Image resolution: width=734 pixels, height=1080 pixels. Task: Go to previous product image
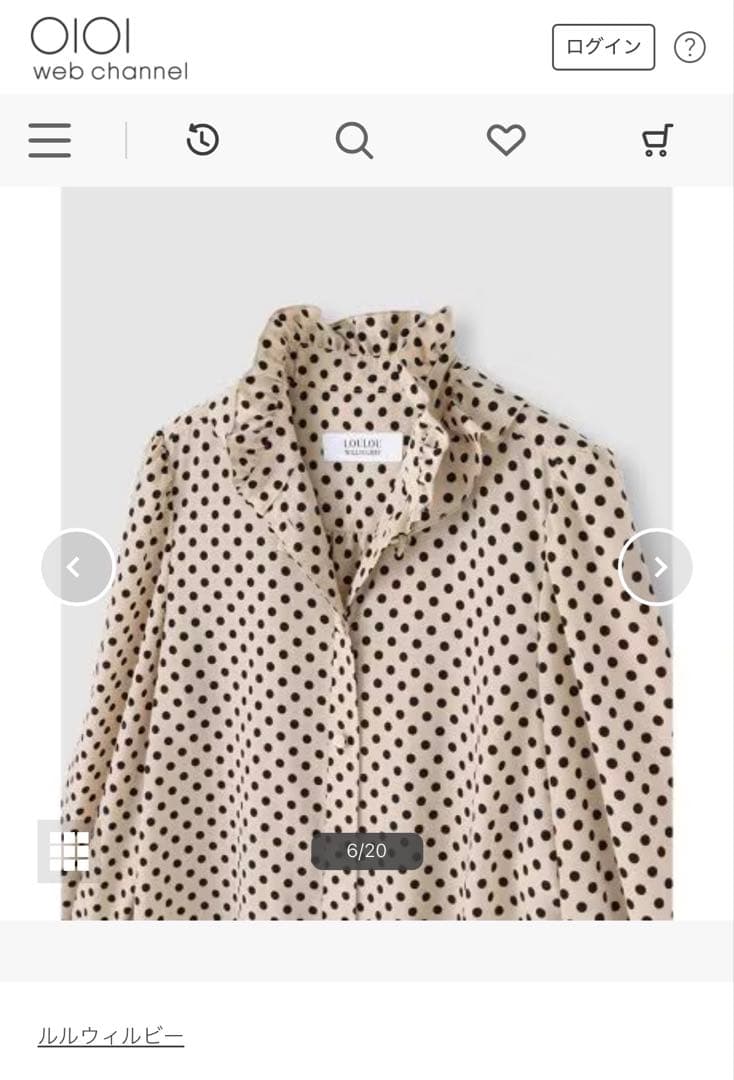(x=77, y=567)
